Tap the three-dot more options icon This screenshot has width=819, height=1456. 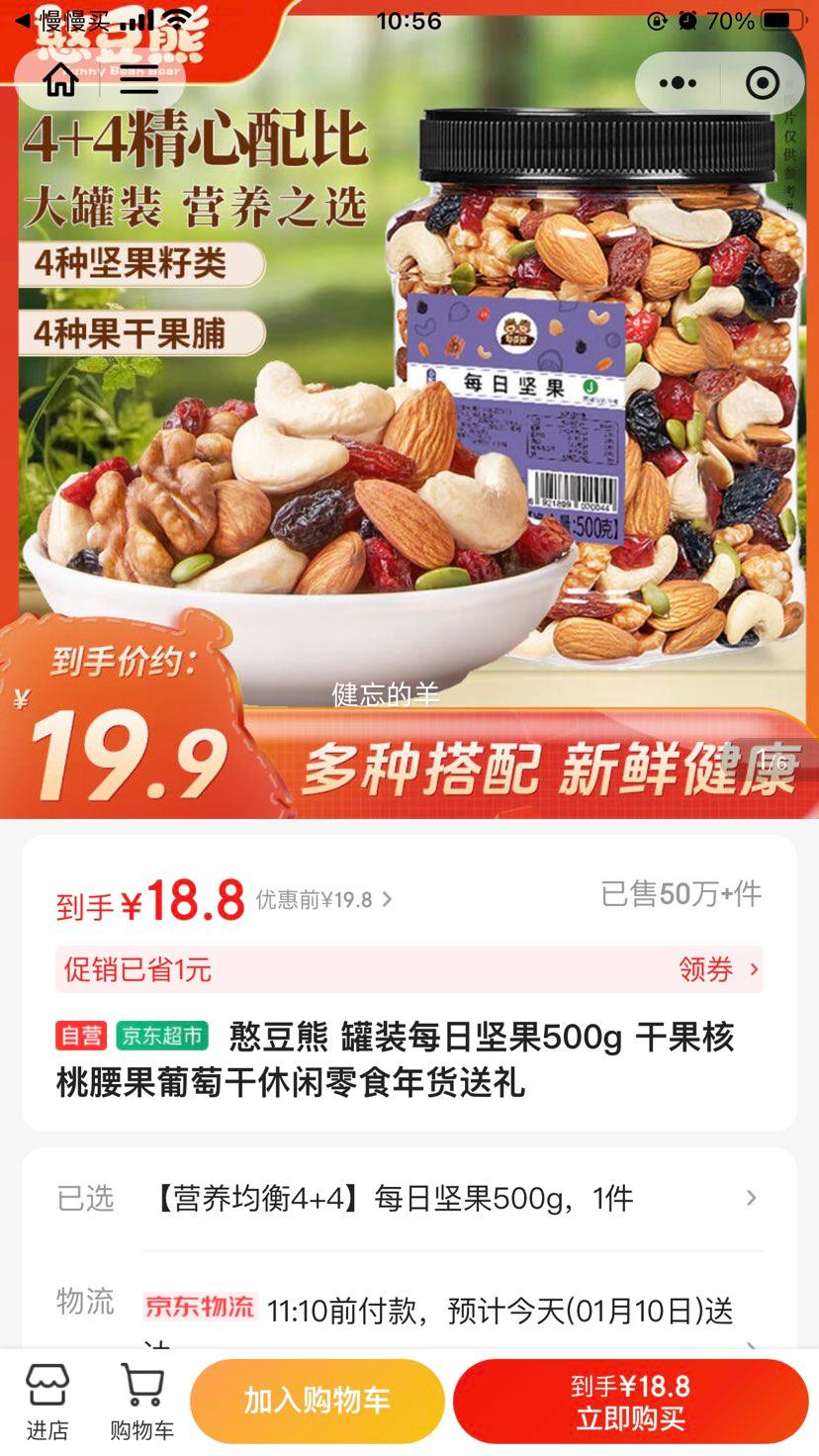coord(676,84)
